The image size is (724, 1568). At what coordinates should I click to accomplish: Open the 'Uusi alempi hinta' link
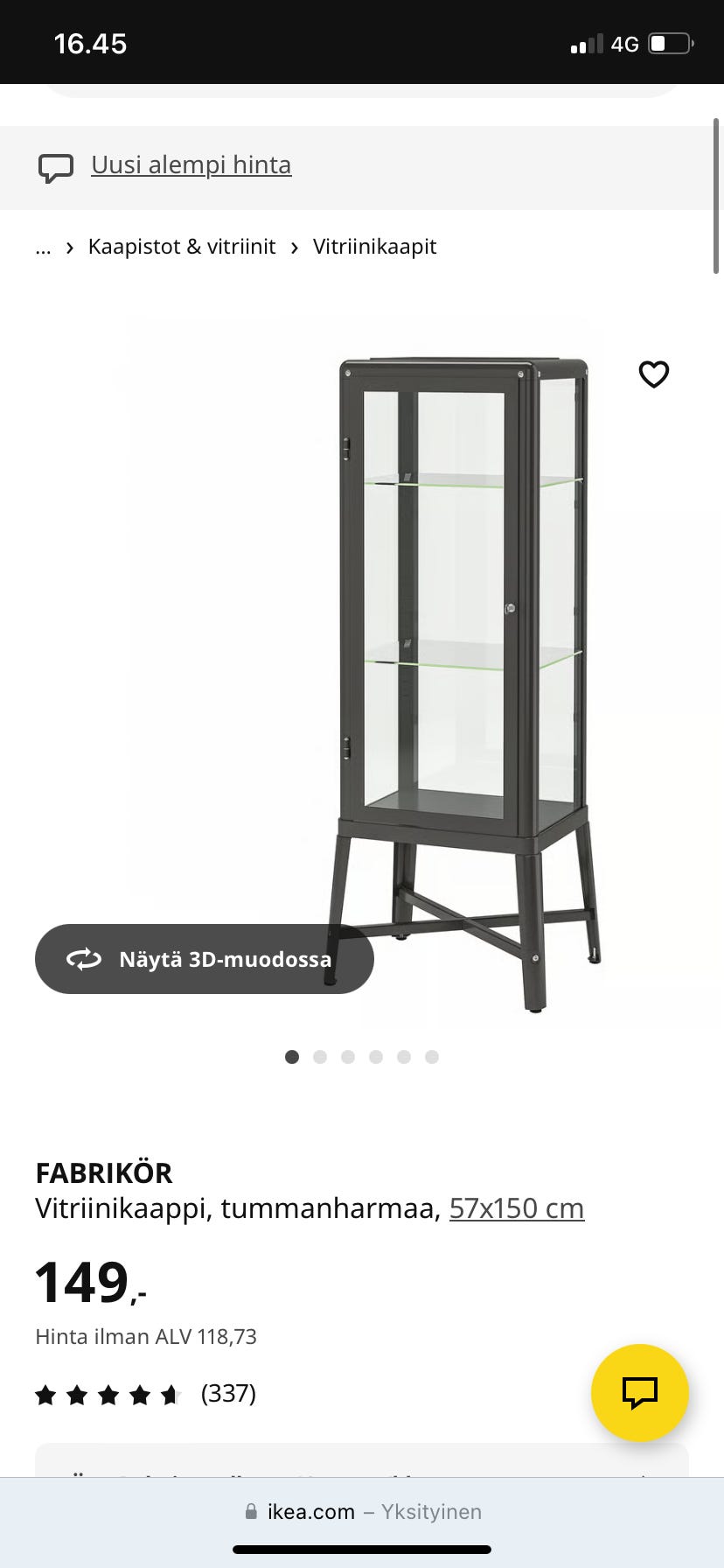191,165
